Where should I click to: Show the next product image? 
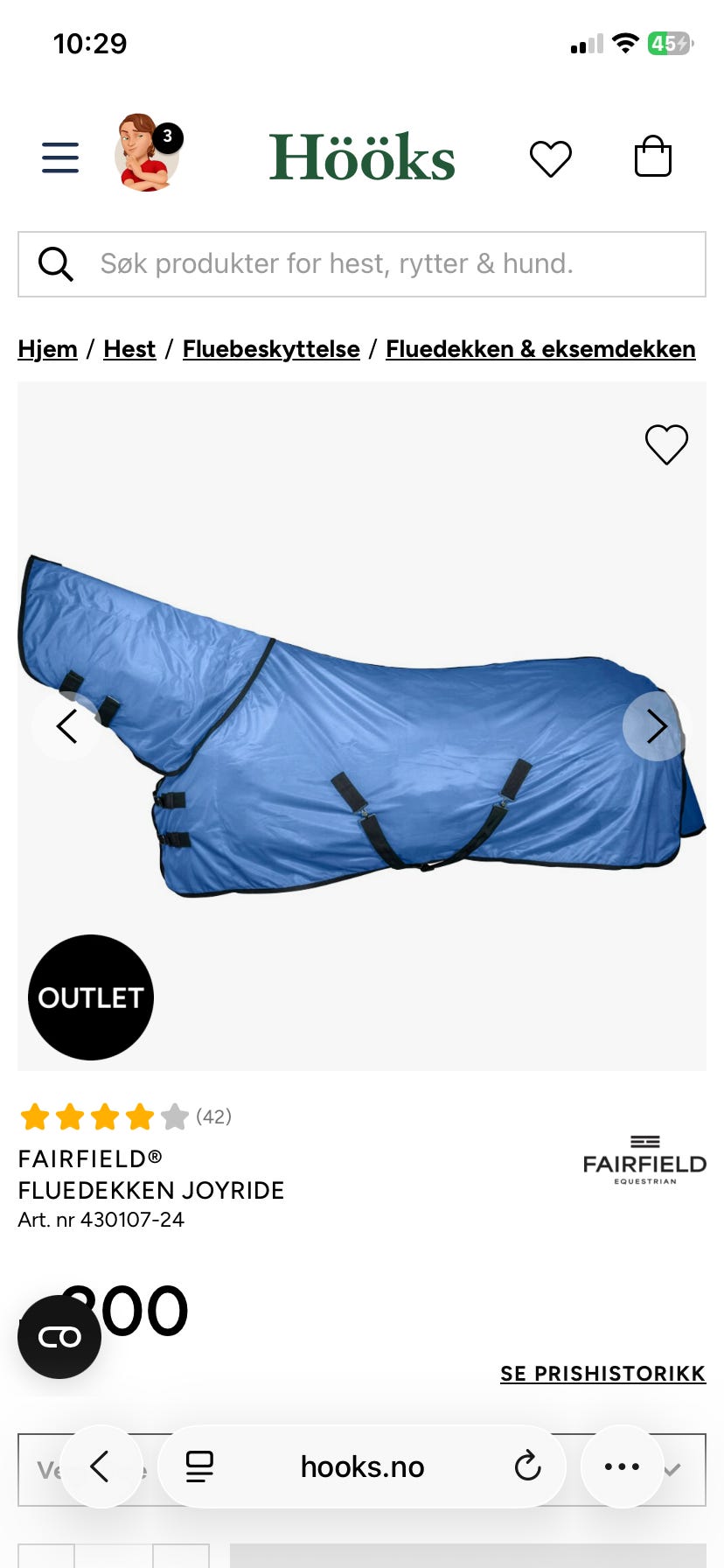tap(657, 726)
